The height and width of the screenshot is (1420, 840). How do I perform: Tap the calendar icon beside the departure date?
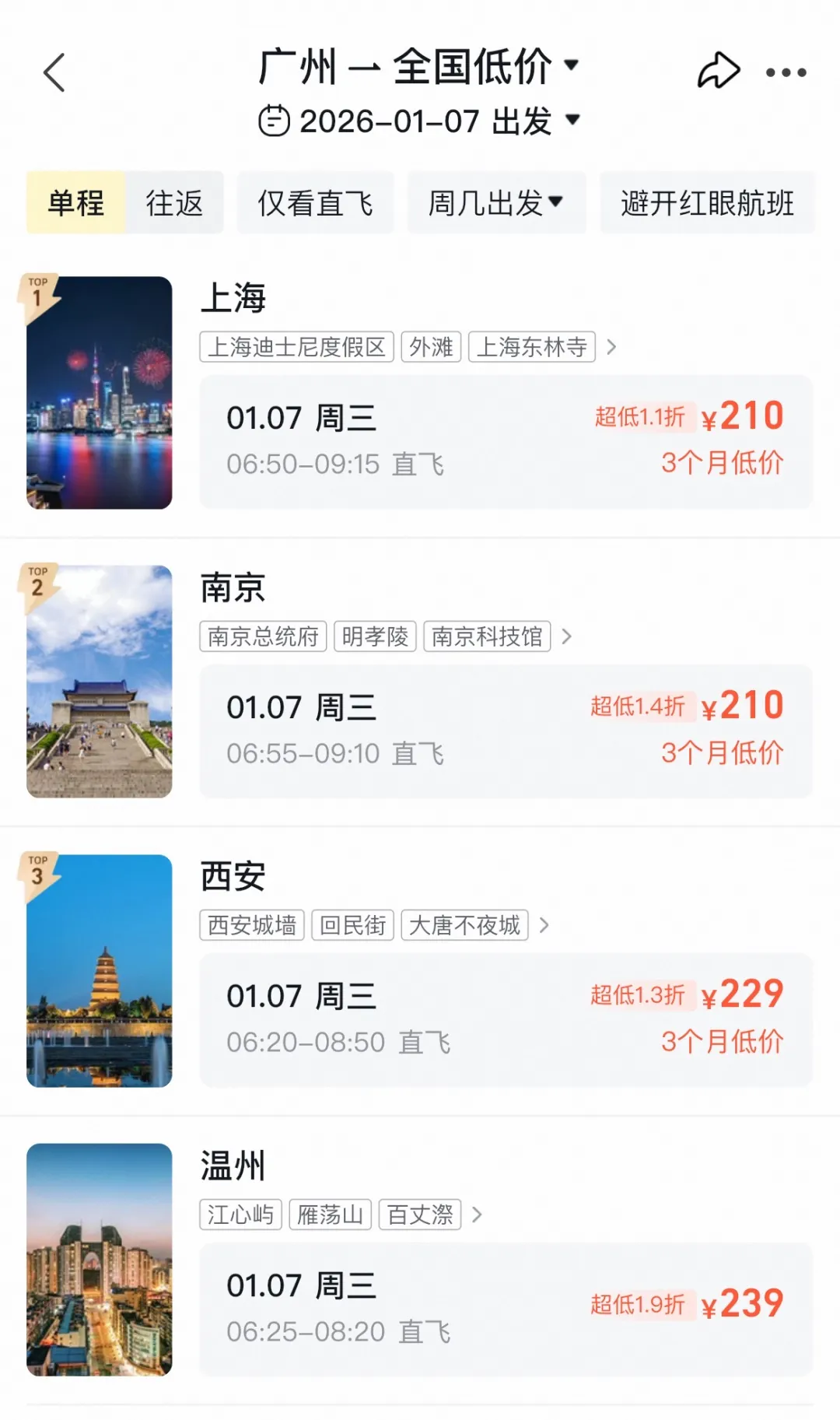[x=274, y=121]
